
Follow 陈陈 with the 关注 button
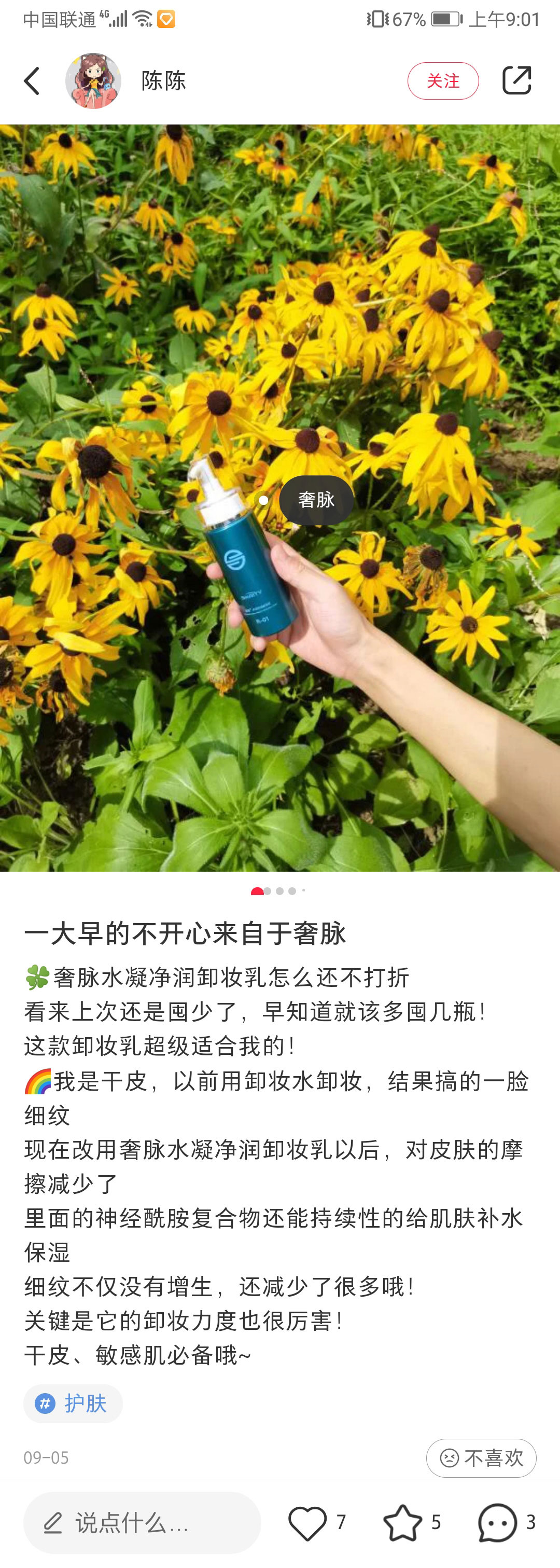pyautogui.click(x=443, y=81)
